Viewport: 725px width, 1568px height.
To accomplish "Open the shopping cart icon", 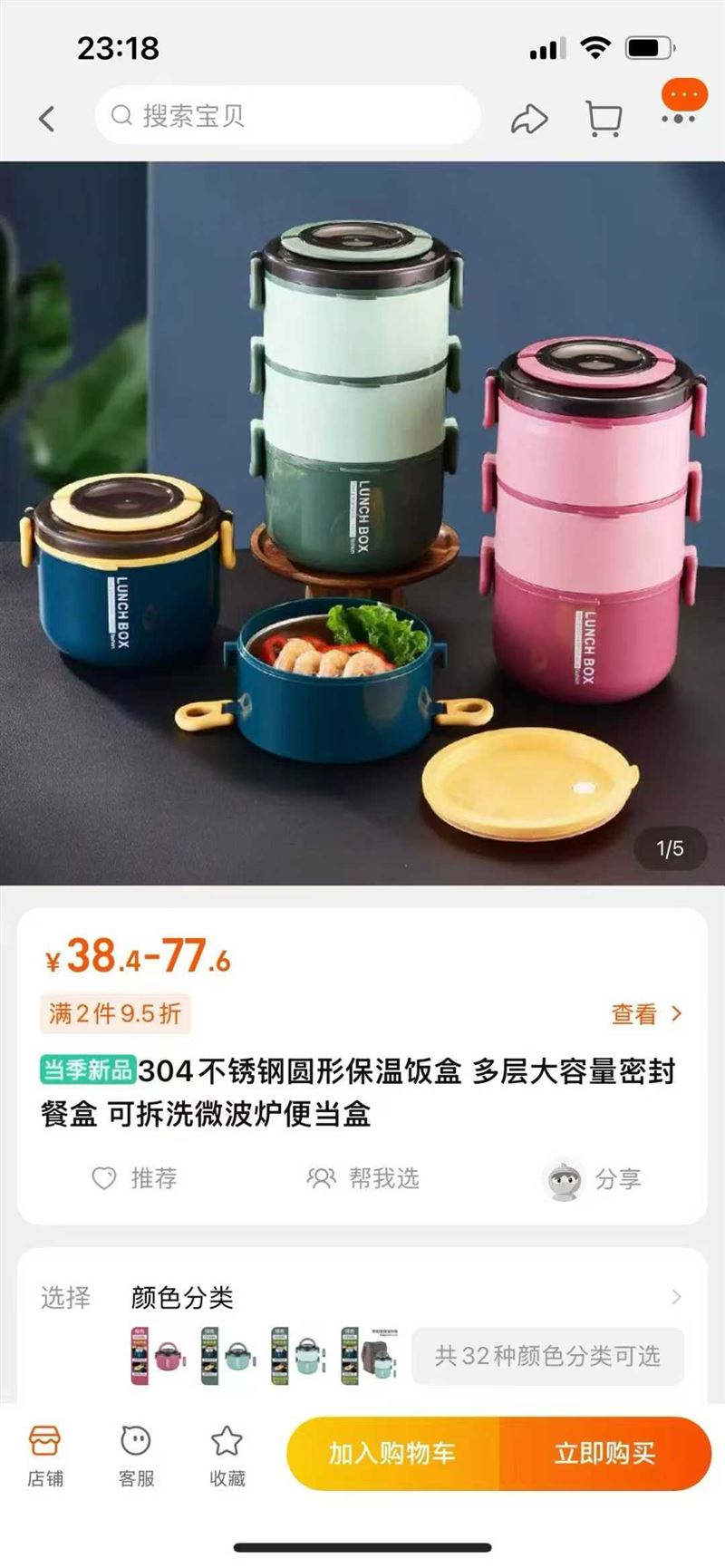I will point(604,118).
